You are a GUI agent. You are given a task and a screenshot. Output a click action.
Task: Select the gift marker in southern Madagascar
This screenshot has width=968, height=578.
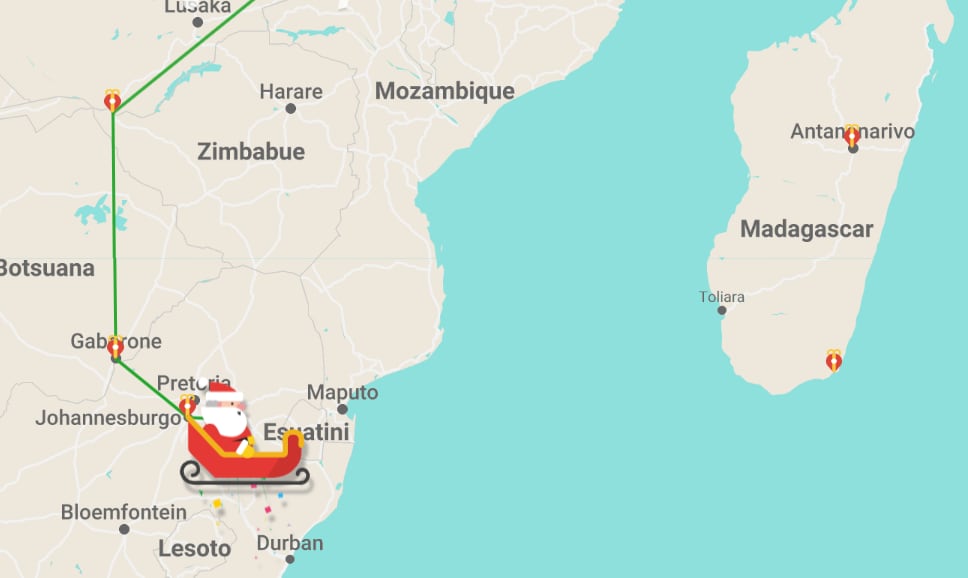coord(834,359)
